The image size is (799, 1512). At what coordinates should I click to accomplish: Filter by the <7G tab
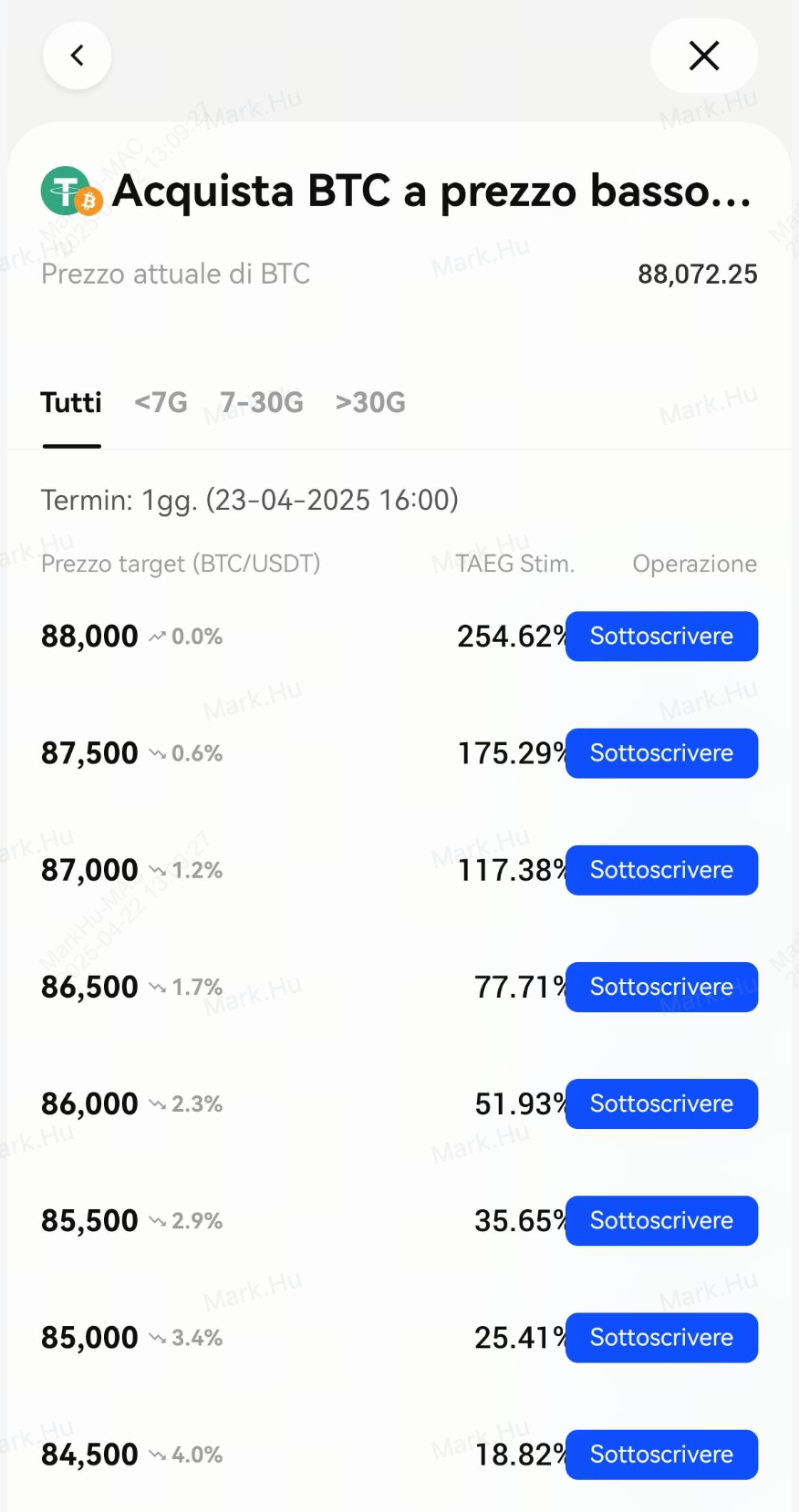[x=161, y=402]
